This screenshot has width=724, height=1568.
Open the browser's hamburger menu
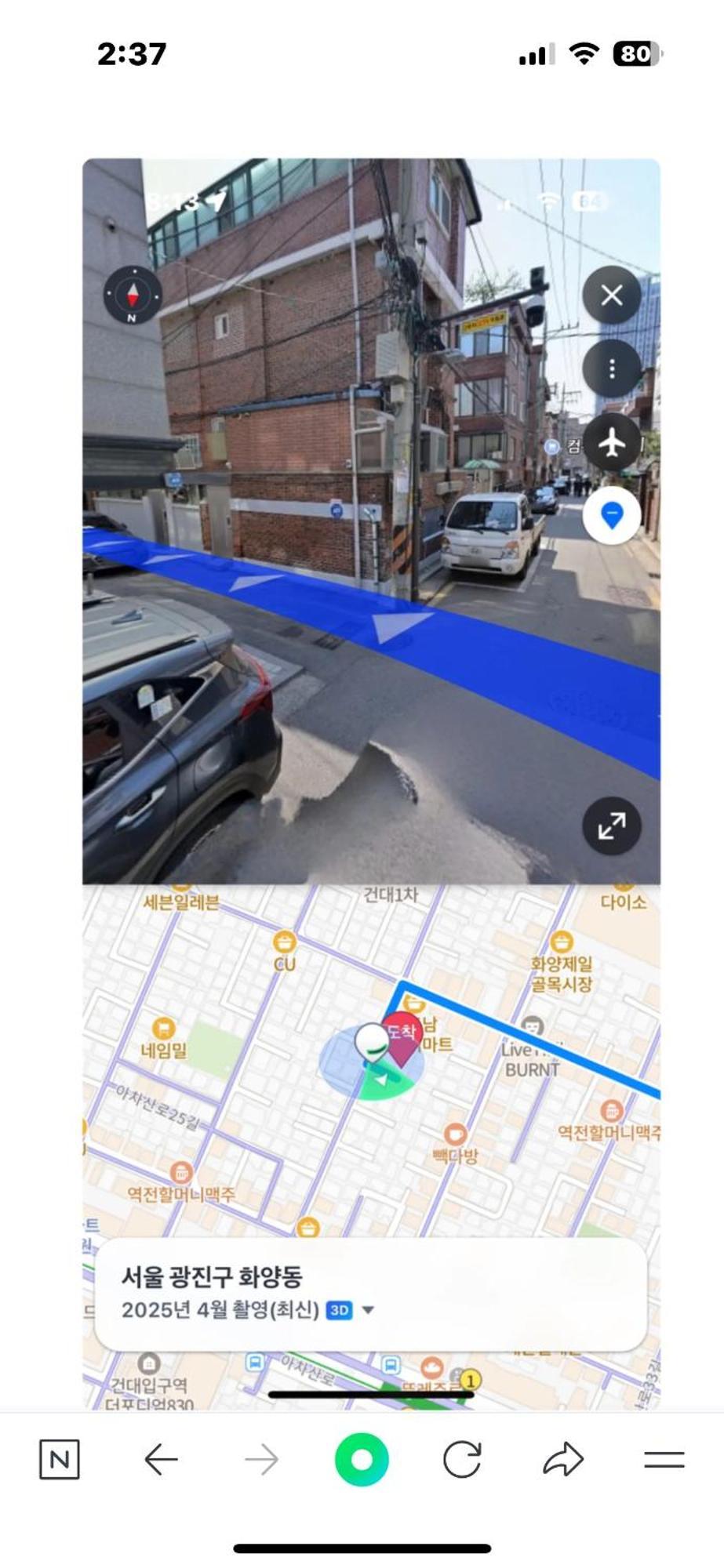tap(664, 1460)
